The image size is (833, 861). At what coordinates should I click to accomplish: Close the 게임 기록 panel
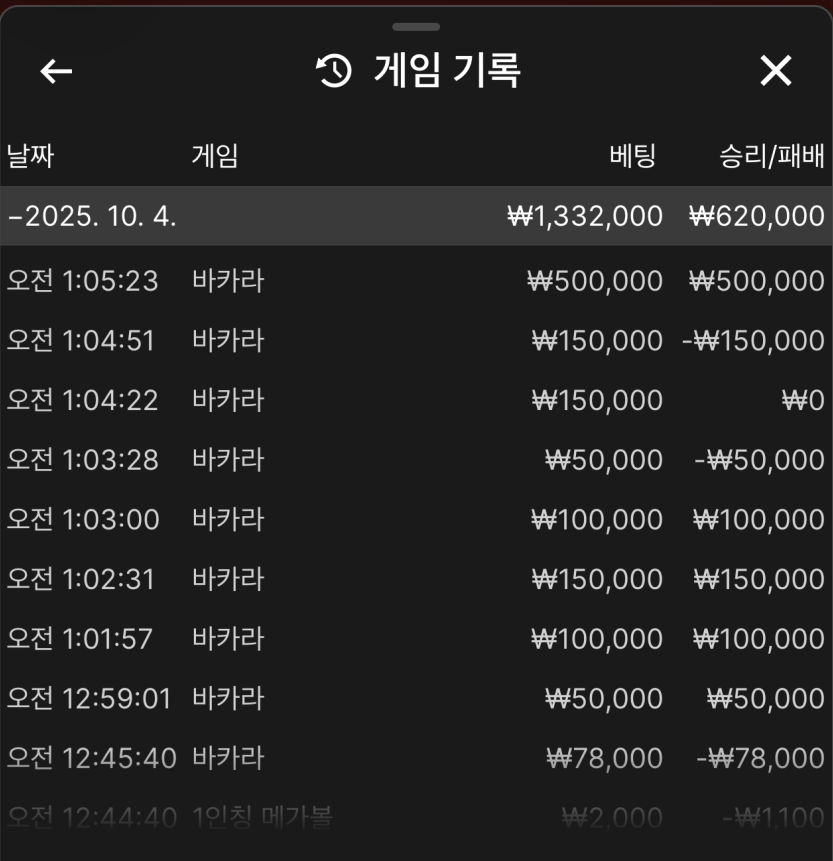tap(776, 71)
